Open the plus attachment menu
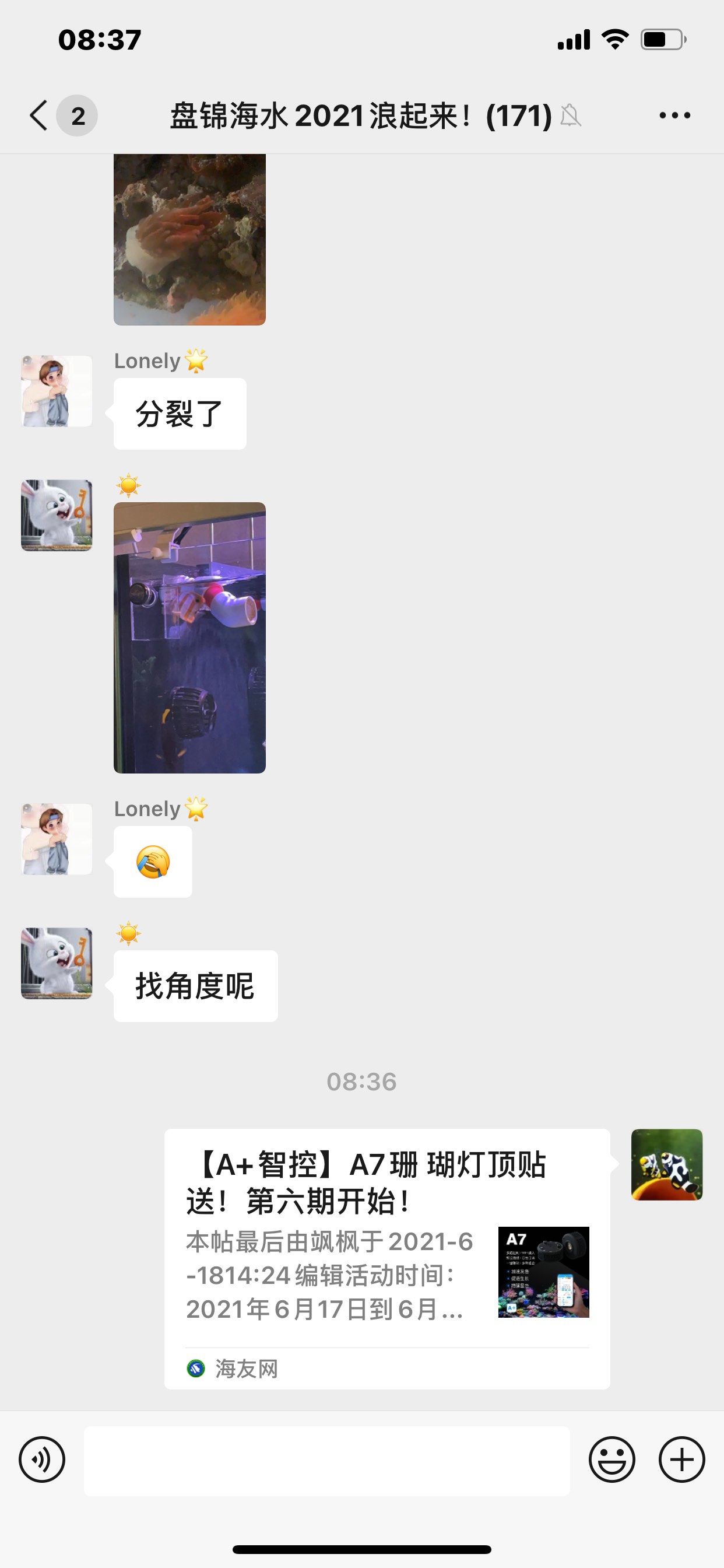This screenshot has height=1568, width=724. (681, 1459)
